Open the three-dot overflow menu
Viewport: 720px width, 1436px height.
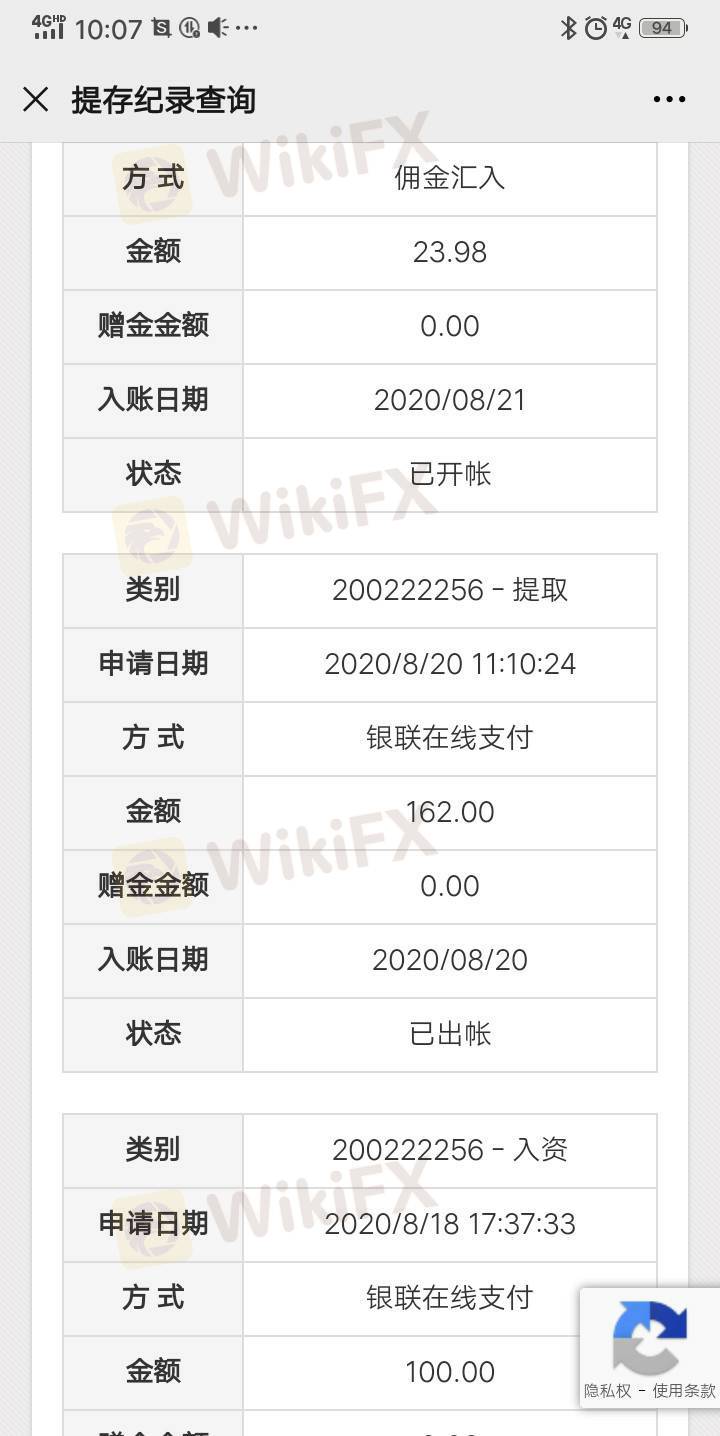669,99
